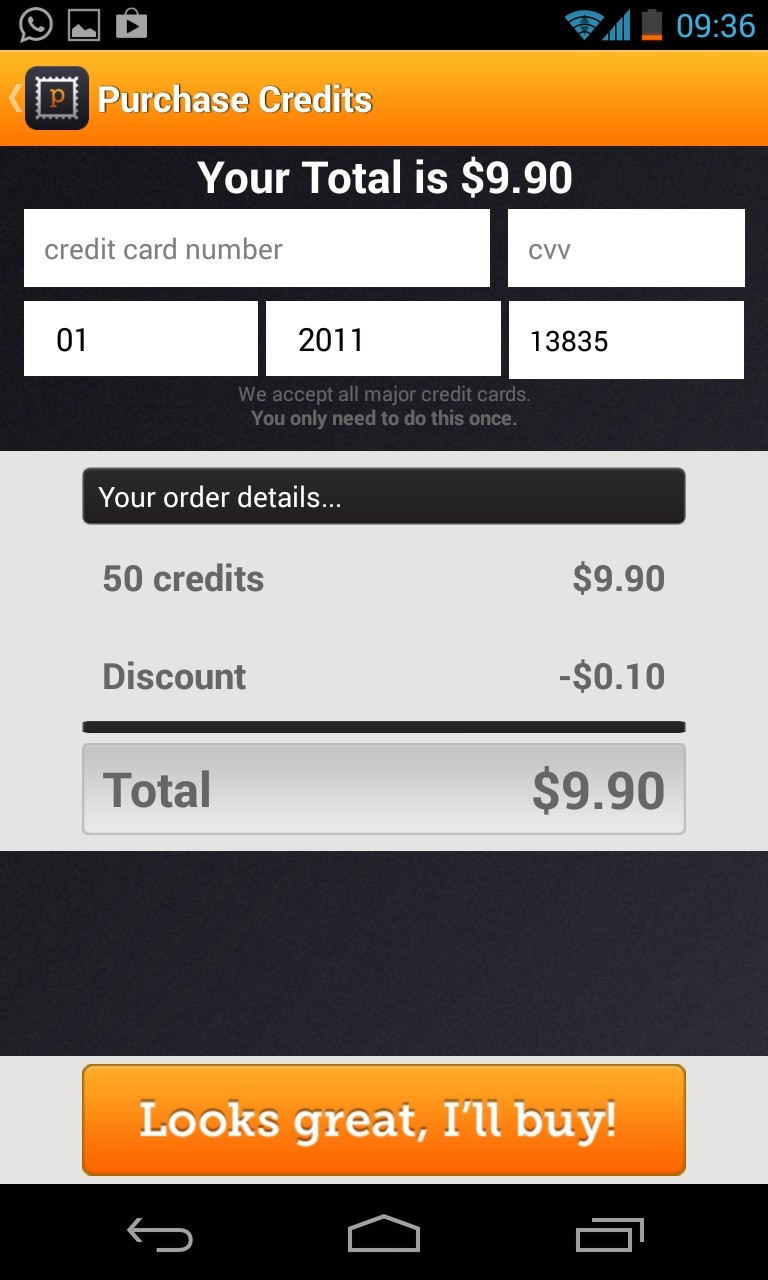Open the recent apps overview
This screenshot has height=1280, width=768.
(610, 1235)
